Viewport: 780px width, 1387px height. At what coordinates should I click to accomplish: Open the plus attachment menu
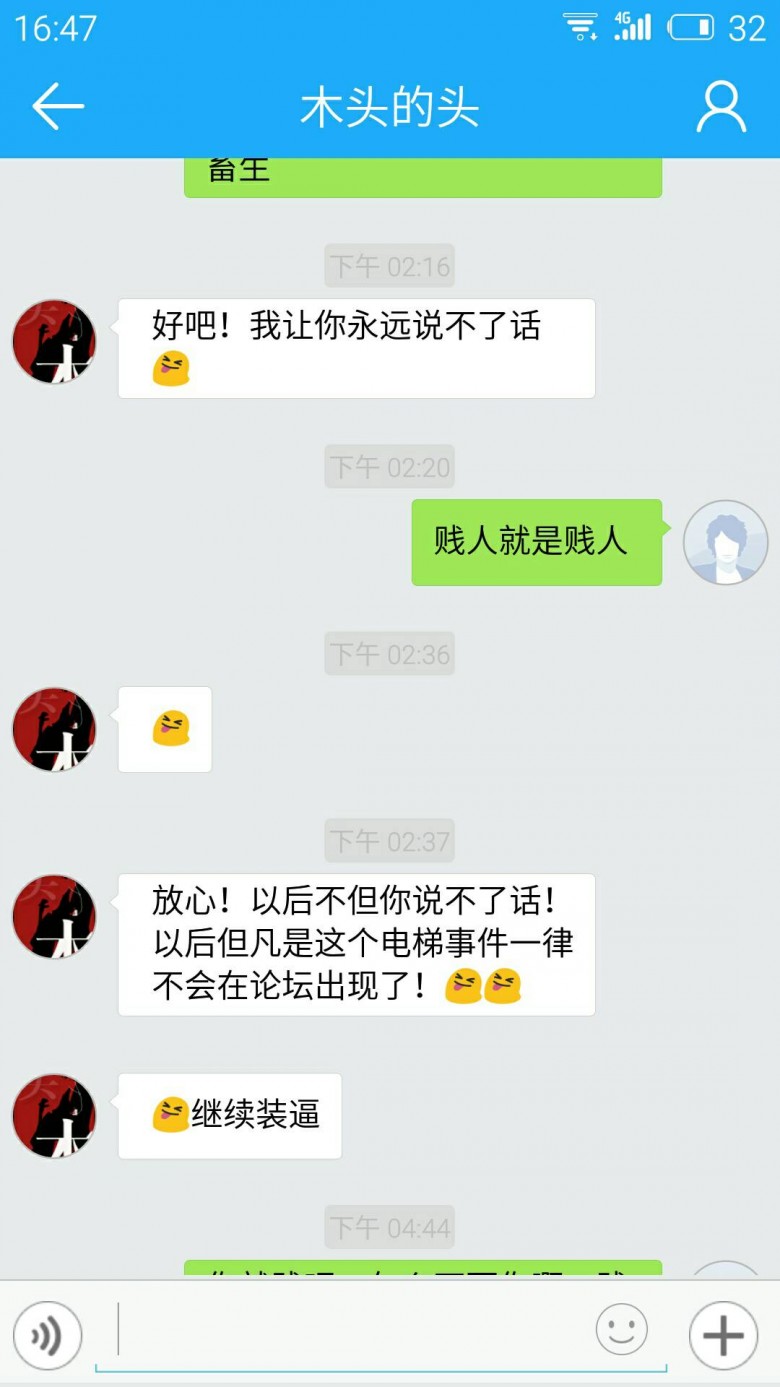click(x=724, y=1335)
